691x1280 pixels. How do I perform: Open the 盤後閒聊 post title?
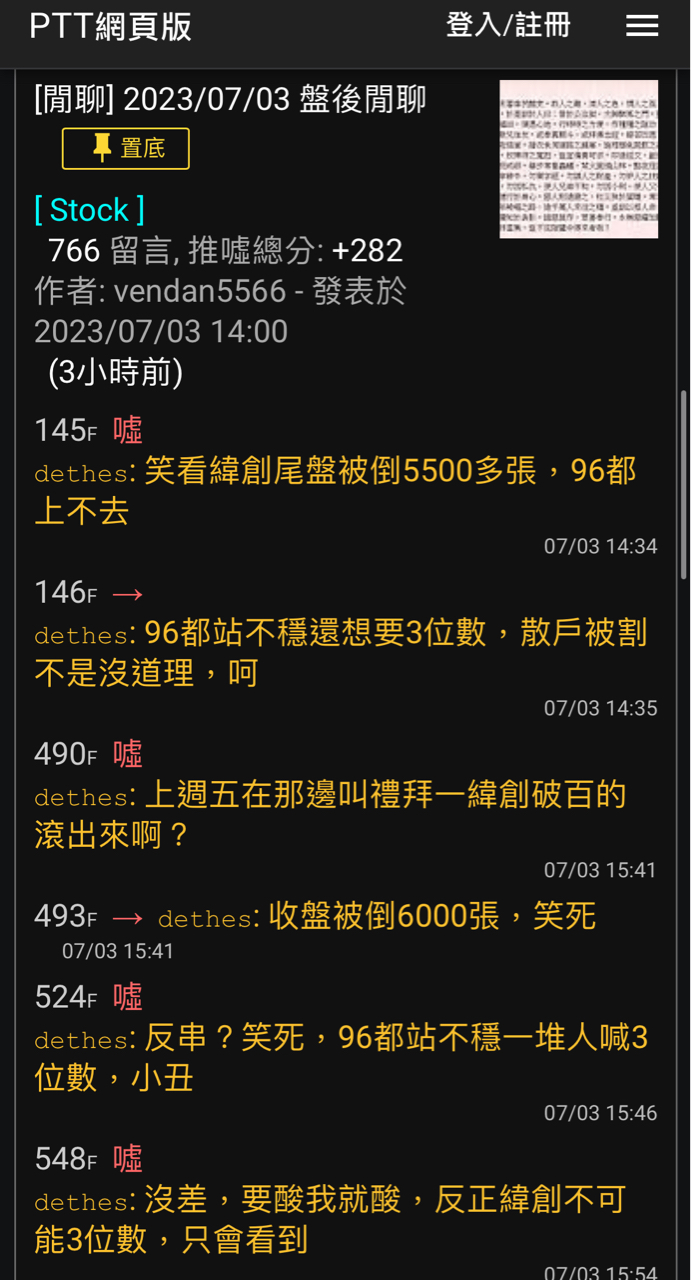coord(230,99)
